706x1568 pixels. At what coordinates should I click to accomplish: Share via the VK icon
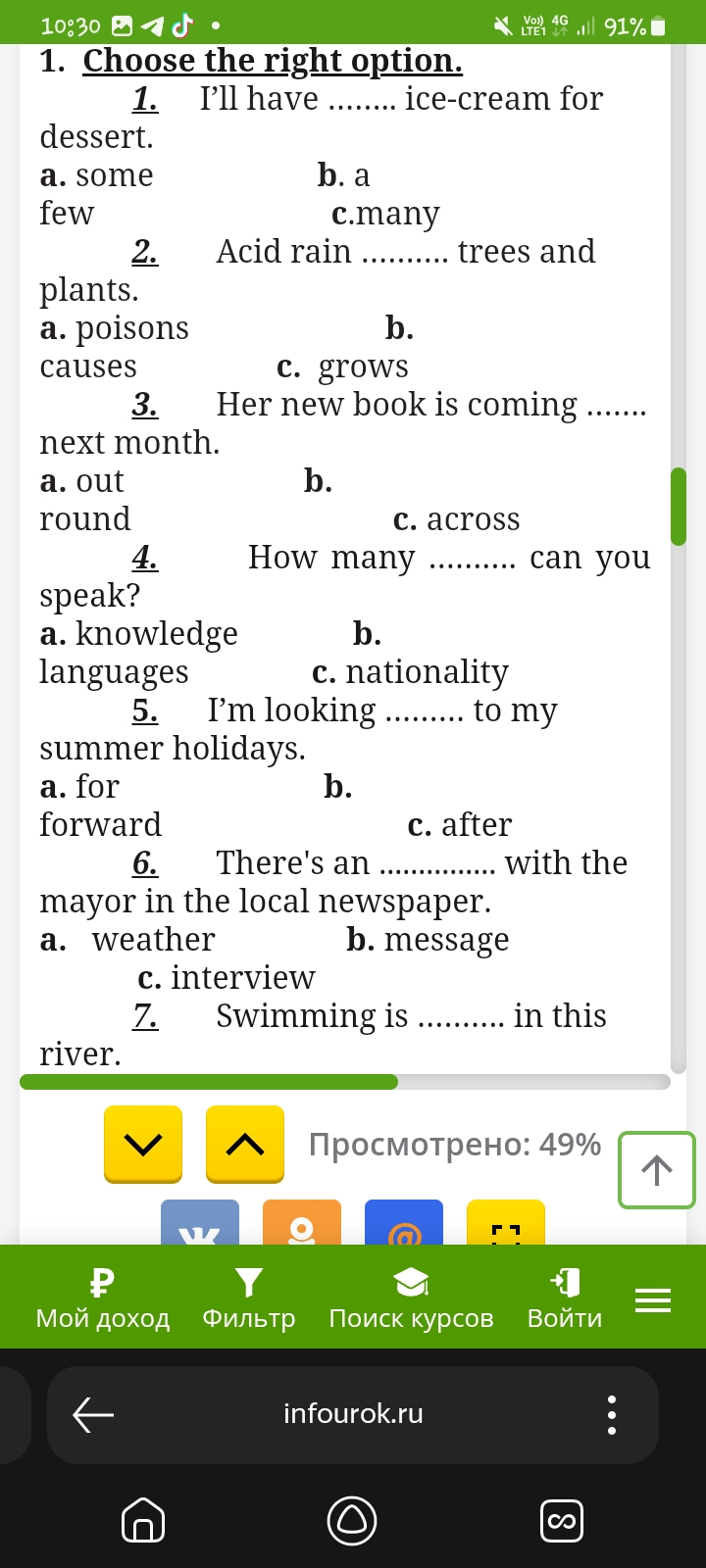[200, 1222]
